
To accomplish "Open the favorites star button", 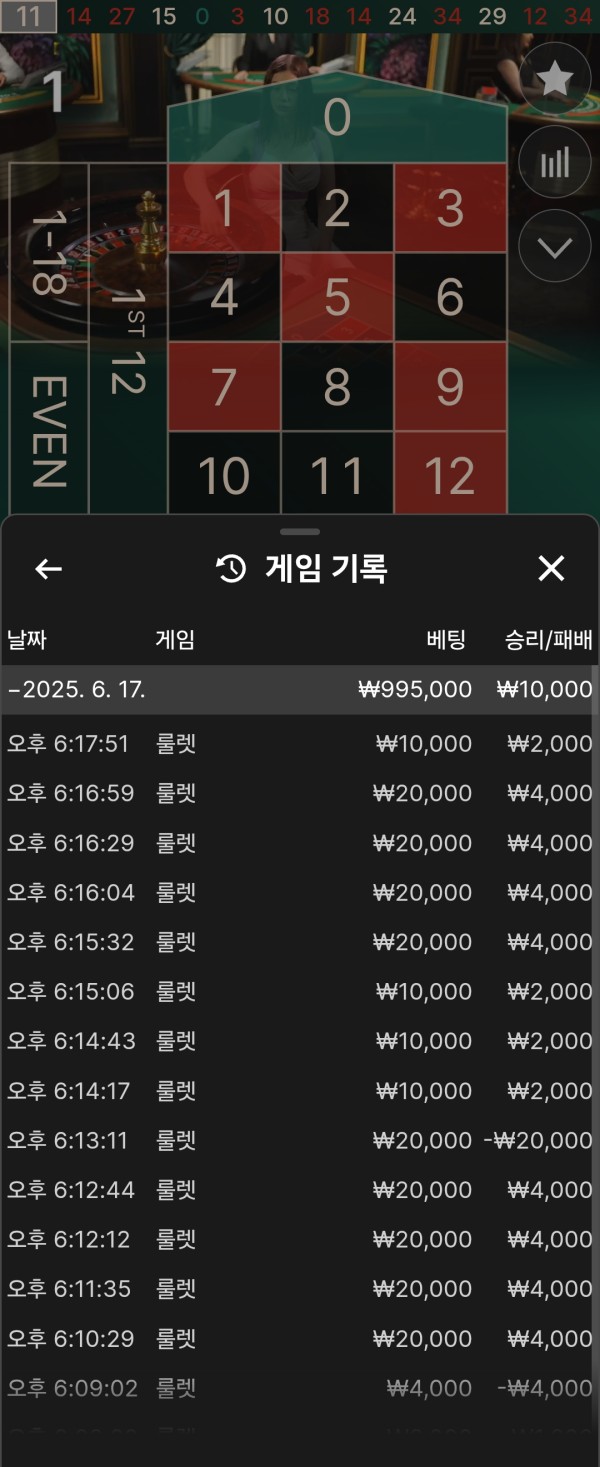I will pyautogui.click(x=555, y=79).
